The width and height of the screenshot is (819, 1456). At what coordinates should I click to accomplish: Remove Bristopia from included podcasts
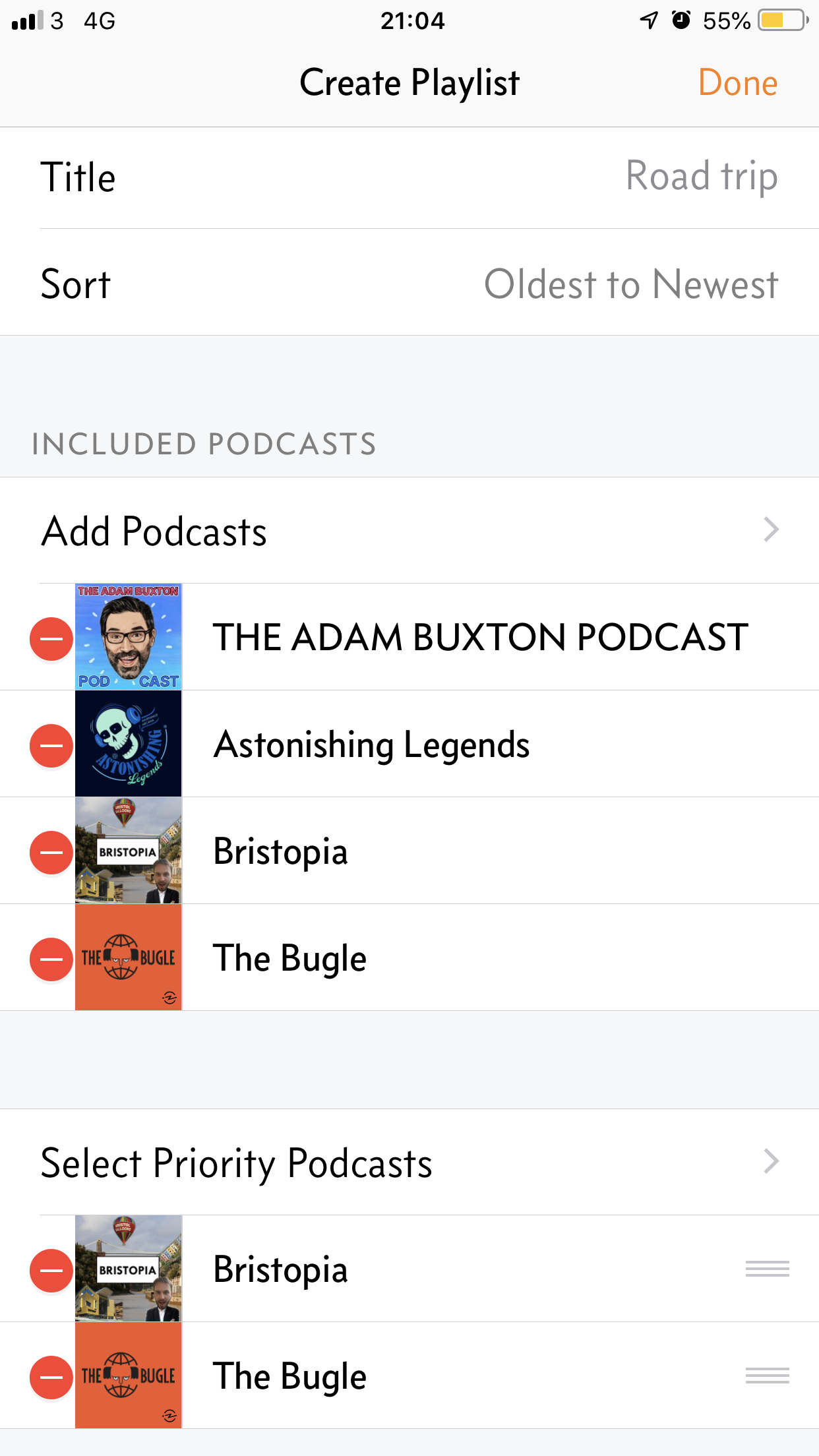pyautogui.click(x=51, y=852)
